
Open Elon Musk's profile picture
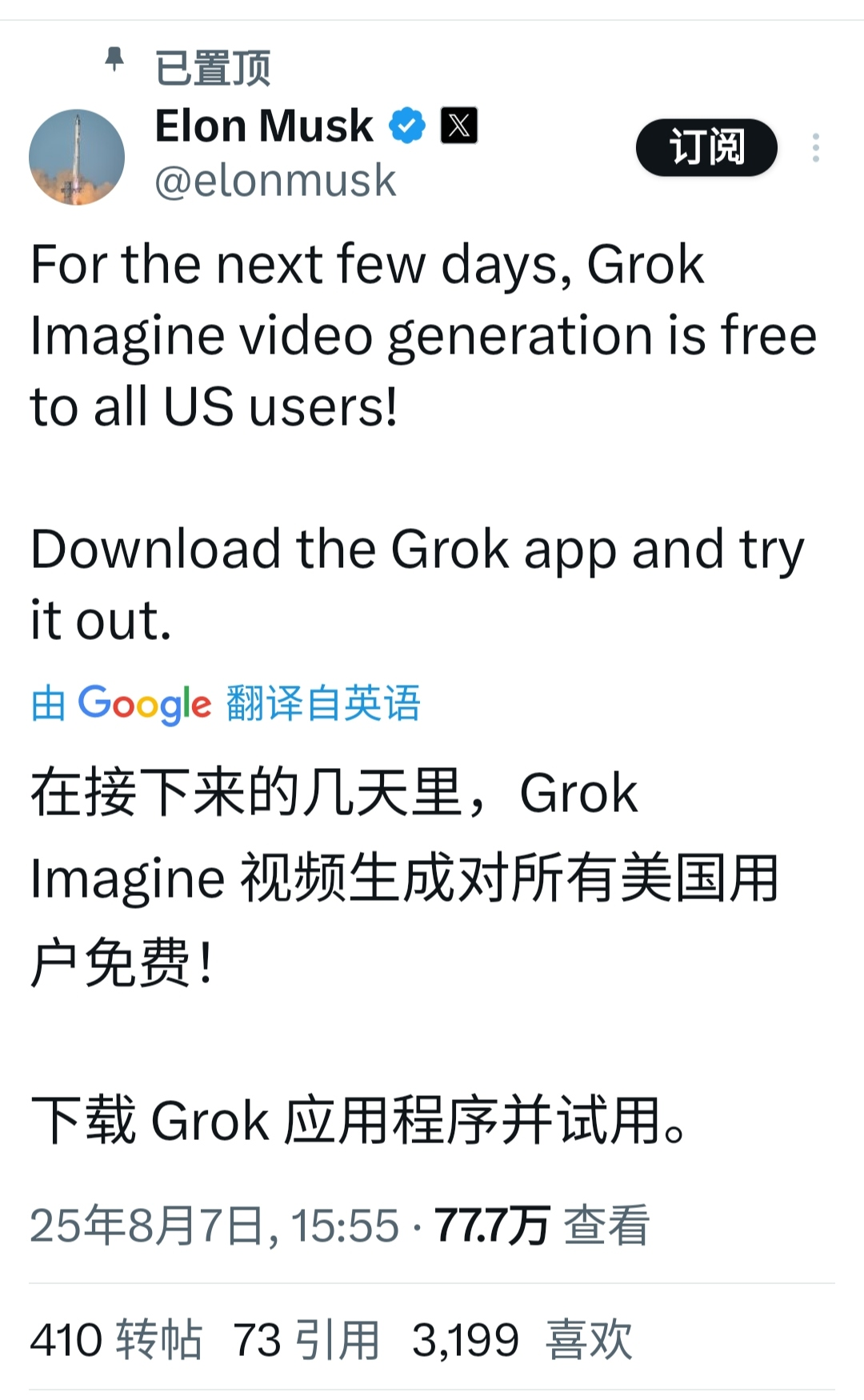coord(77,157)
